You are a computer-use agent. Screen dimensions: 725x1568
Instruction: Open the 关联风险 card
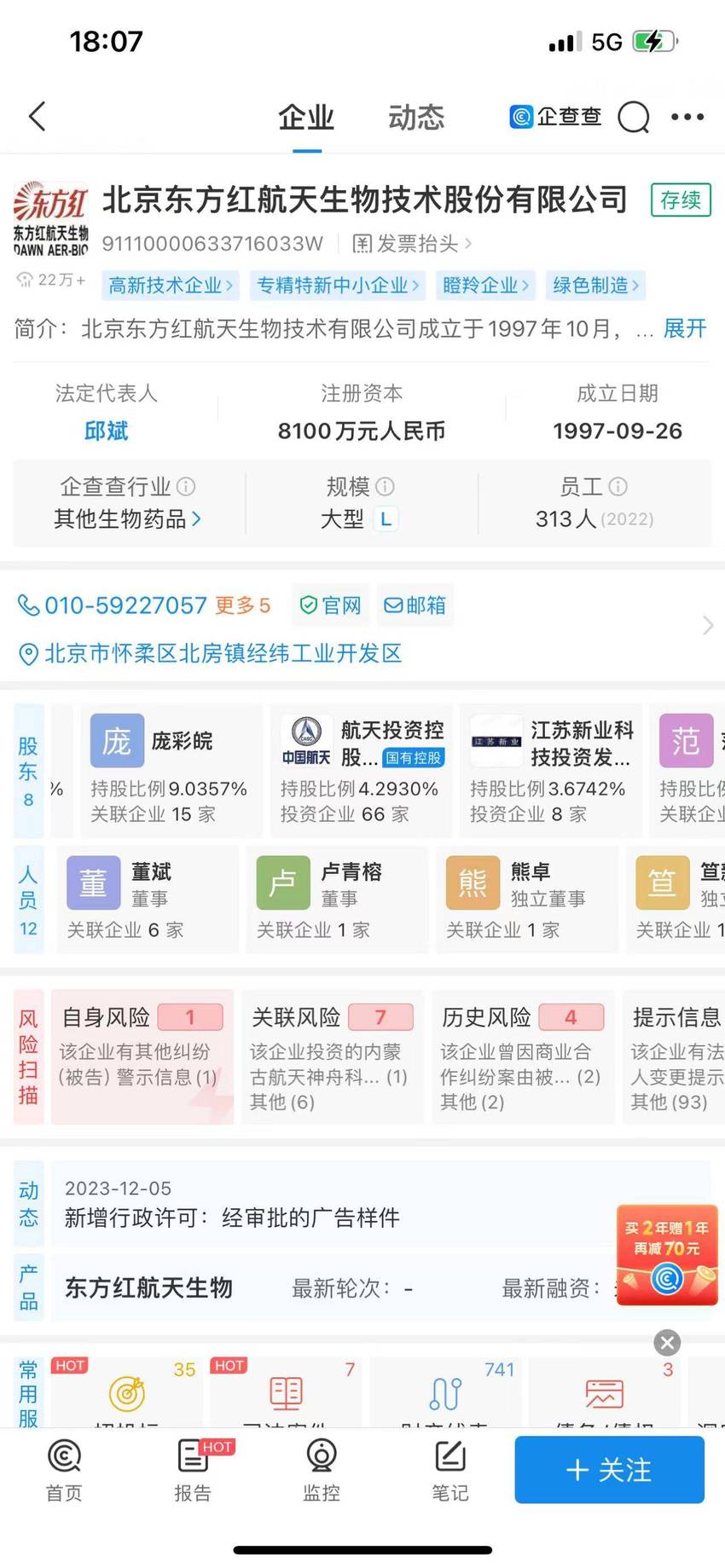(333, 1057)
